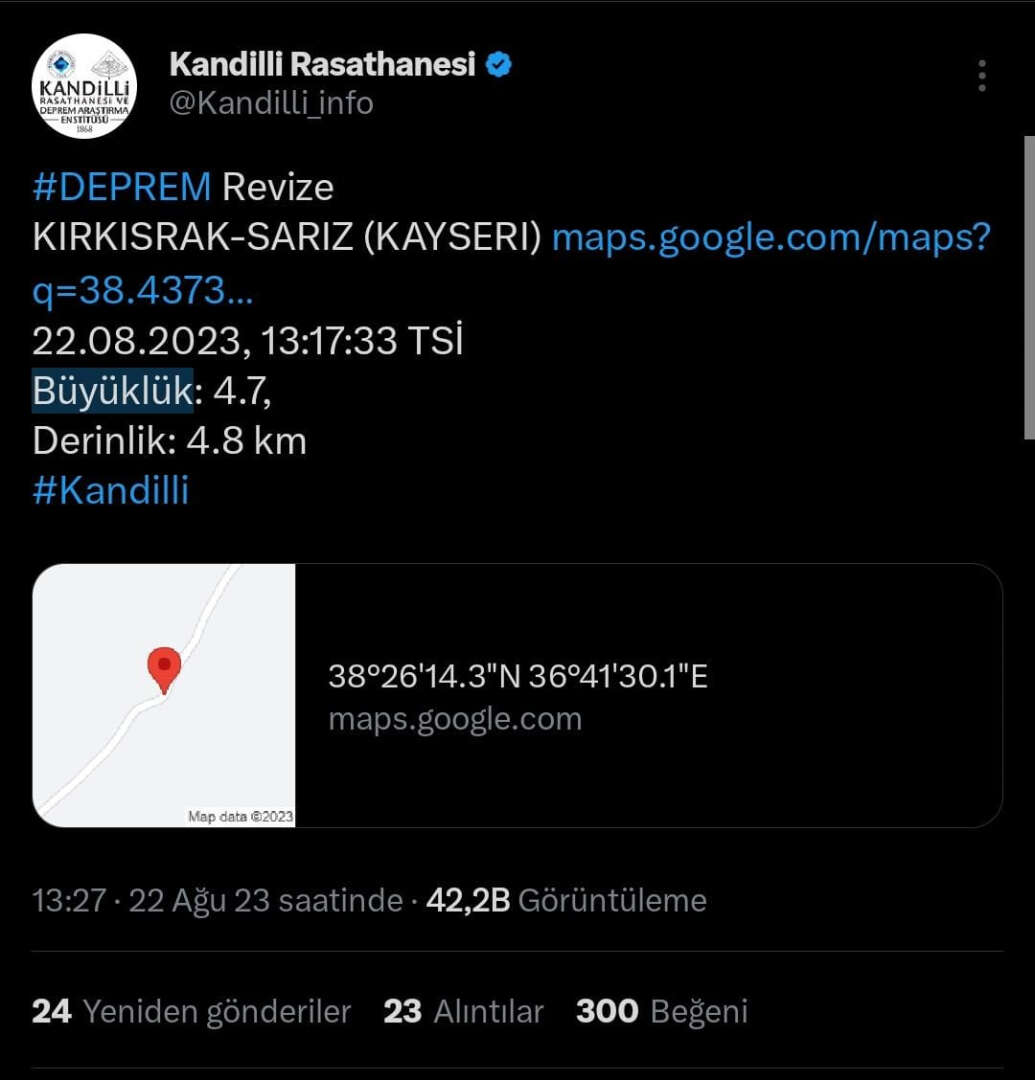Open Kandilli Rasathanesi profile picture

84,86
